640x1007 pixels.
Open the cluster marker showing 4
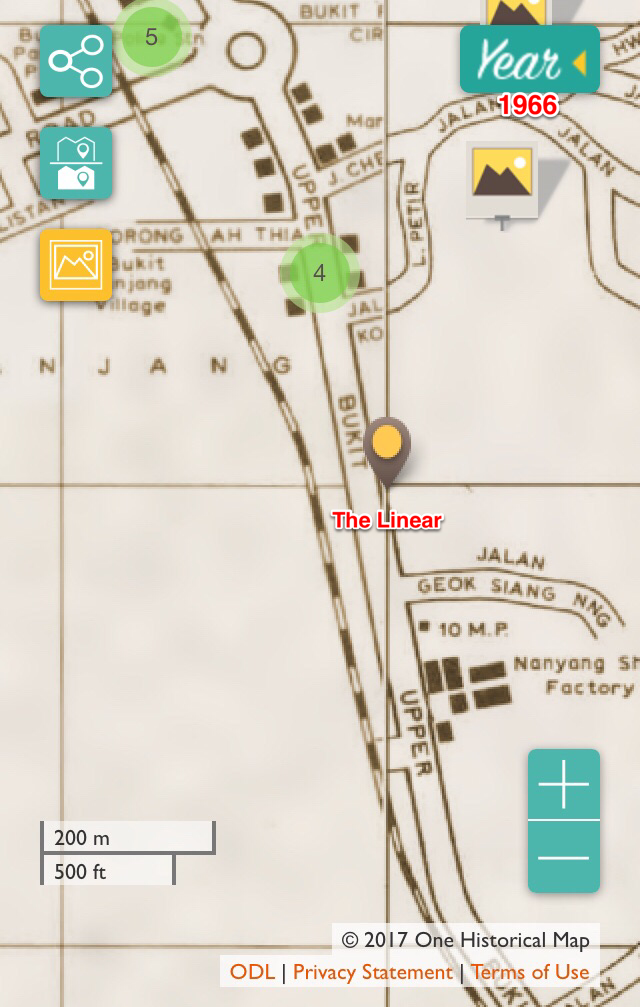point(319,273)
